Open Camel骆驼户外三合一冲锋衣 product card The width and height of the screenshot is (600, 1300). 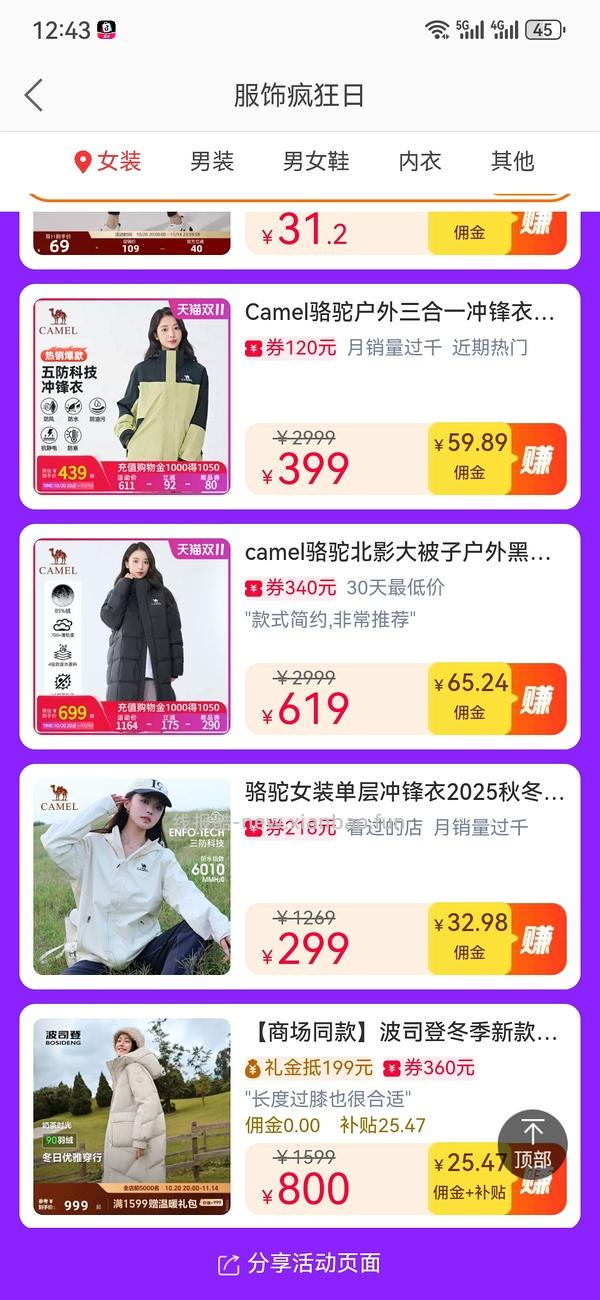click(400, 312)
